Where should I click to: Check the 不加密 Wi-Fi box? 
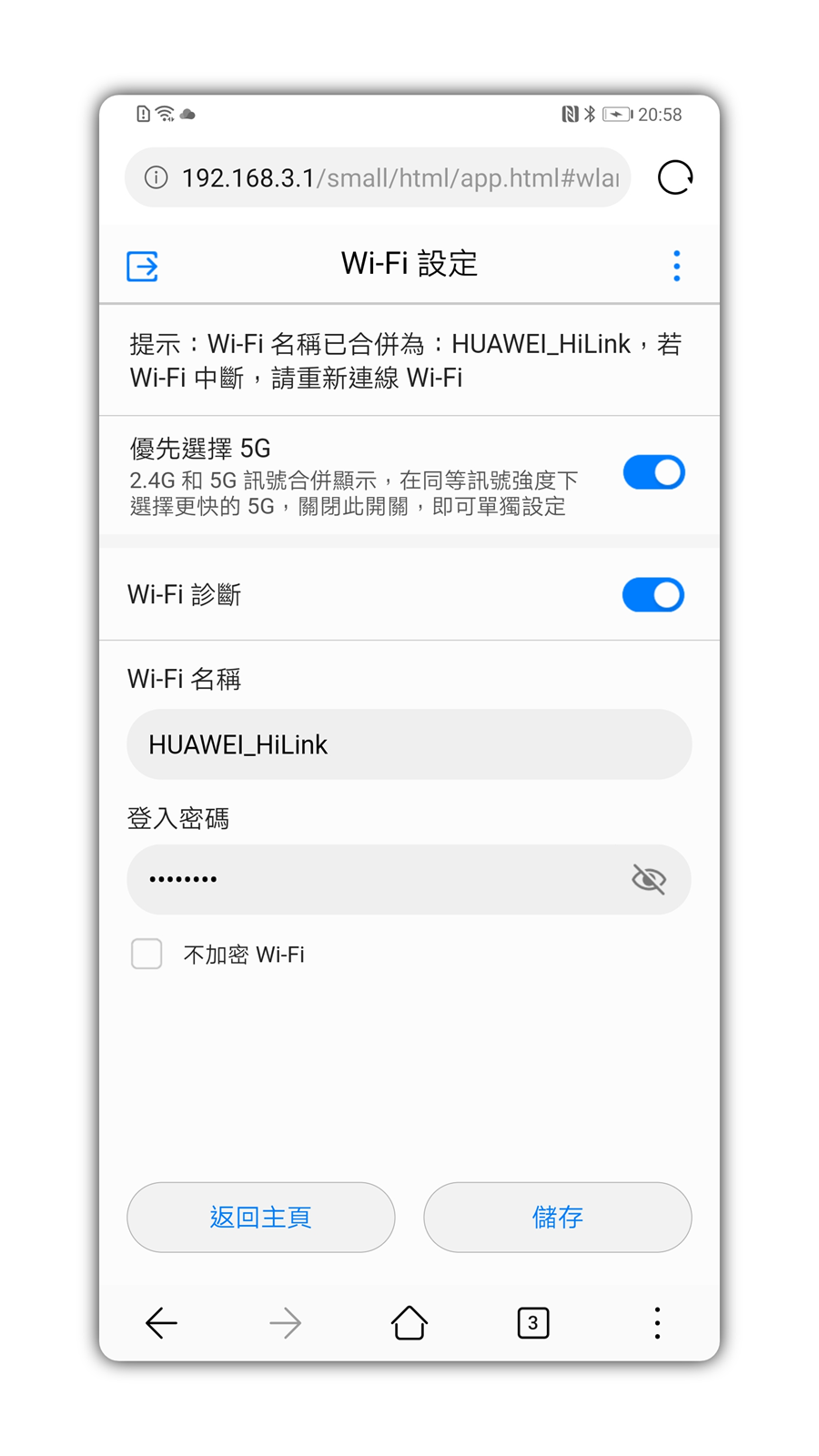(147, 954)
